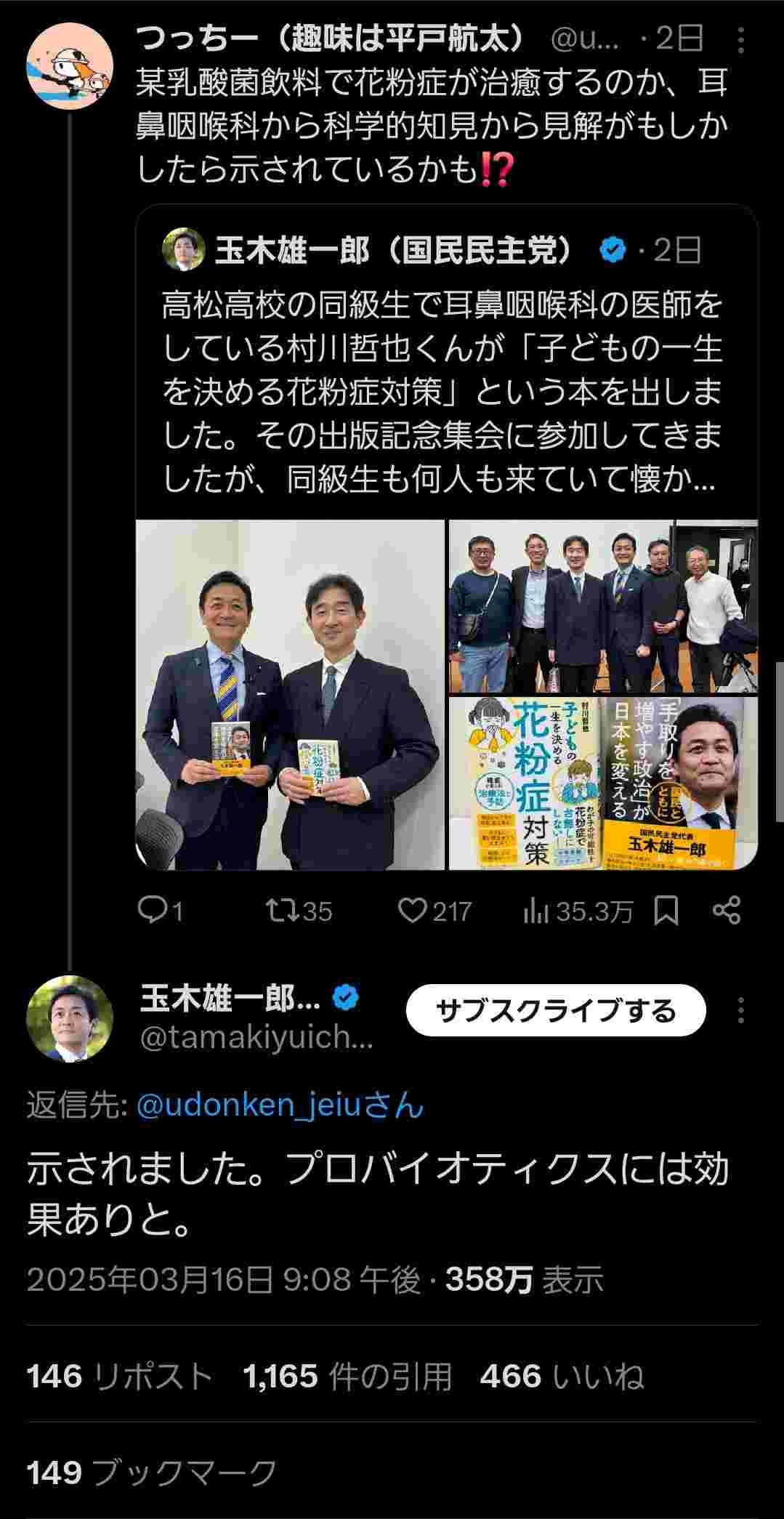Reply to つっちー's post
This screenshot has width=784, height=1519.
click(159, 911)
